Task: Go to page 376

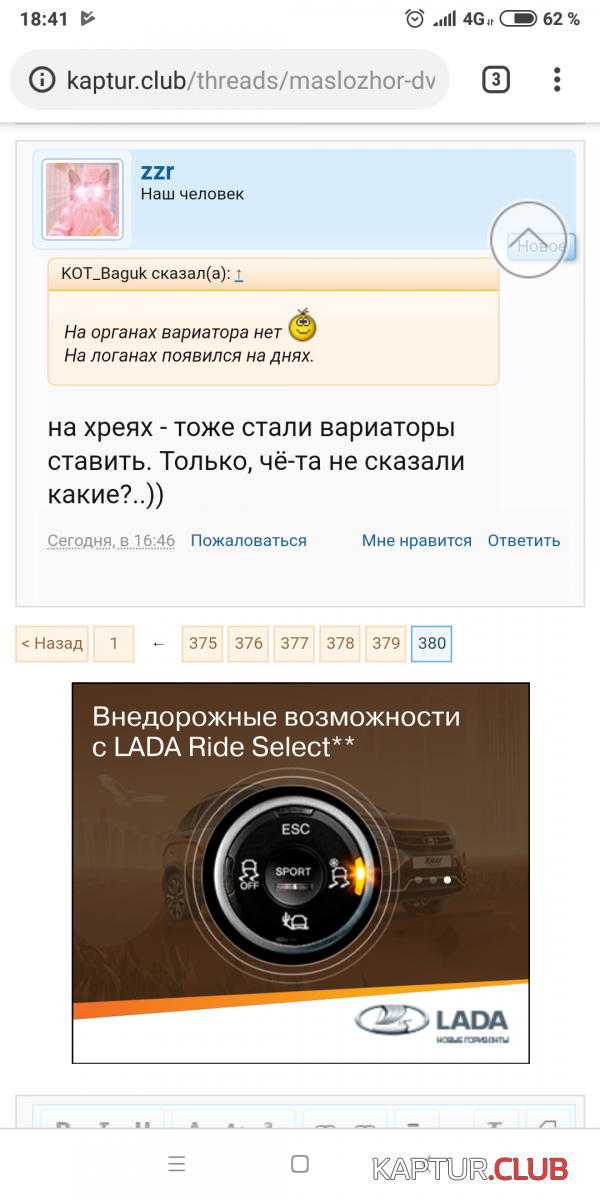Action: tap(249, 644)
